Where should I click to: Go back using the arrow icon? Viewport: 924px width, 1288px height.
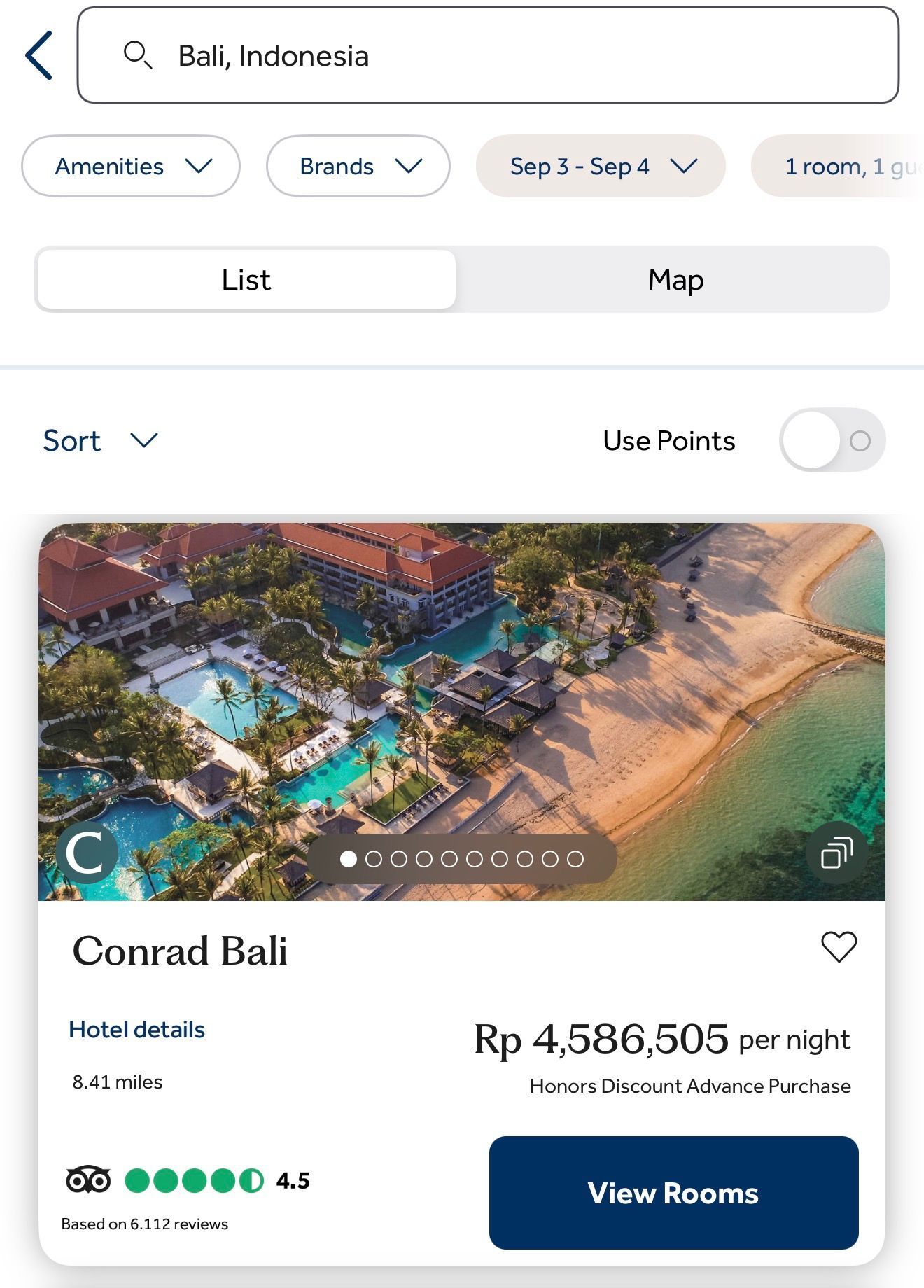[39, 55]
